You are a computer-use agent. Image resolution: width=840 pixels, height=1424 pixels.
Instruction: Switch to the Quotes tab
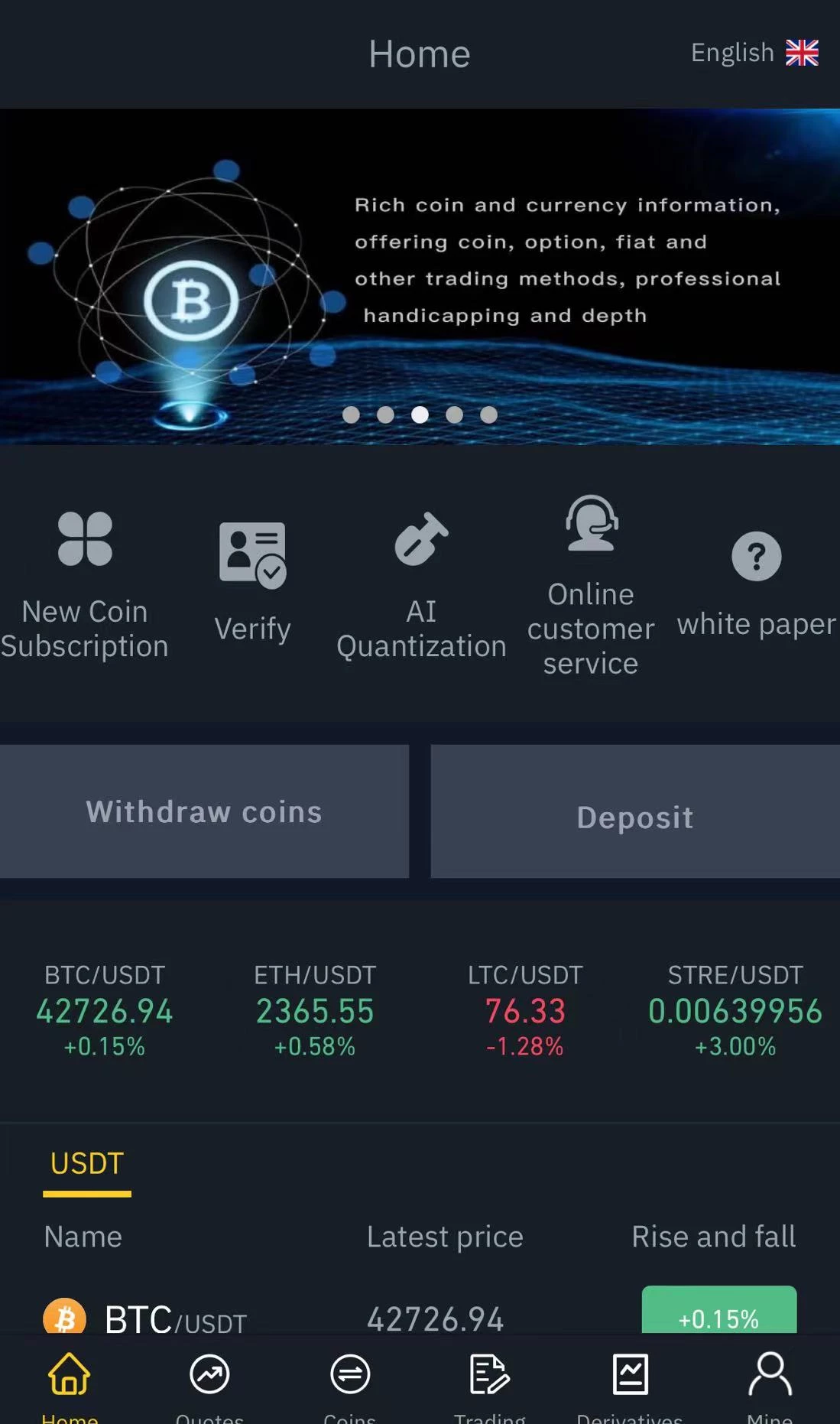(x=209, y=1384)
